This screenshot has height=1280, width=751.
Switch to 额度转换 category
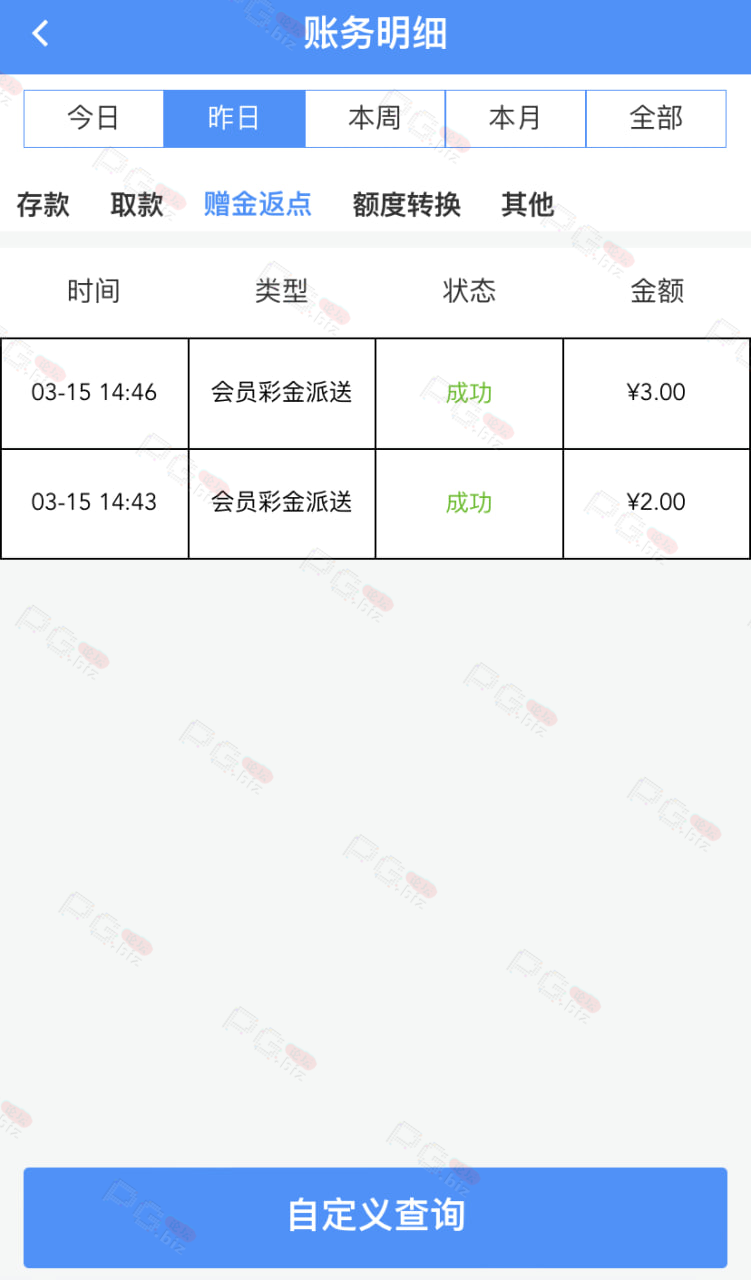pos(407,205)
